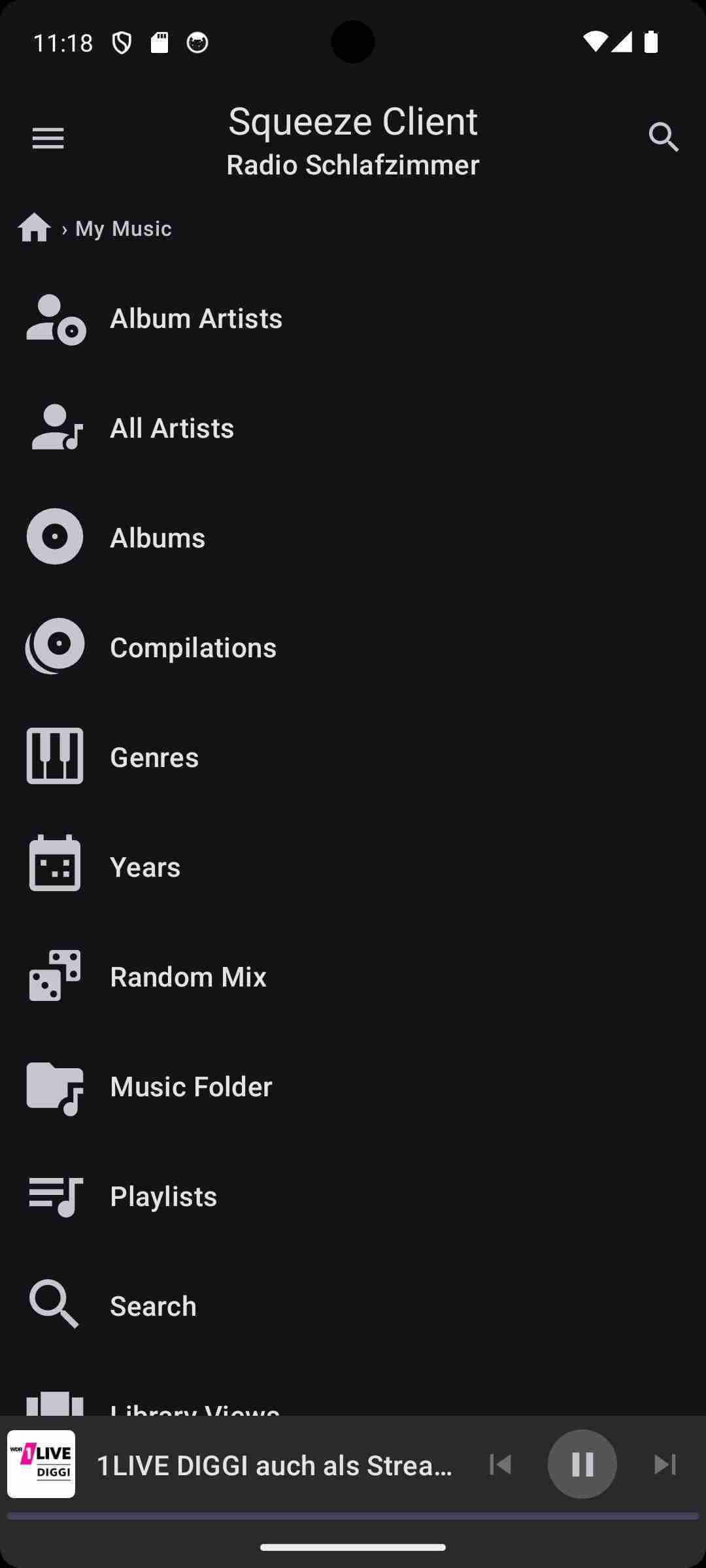Open the Search library entry
The width and height of the screenshot is (706, 1568).
point(153,1305)
